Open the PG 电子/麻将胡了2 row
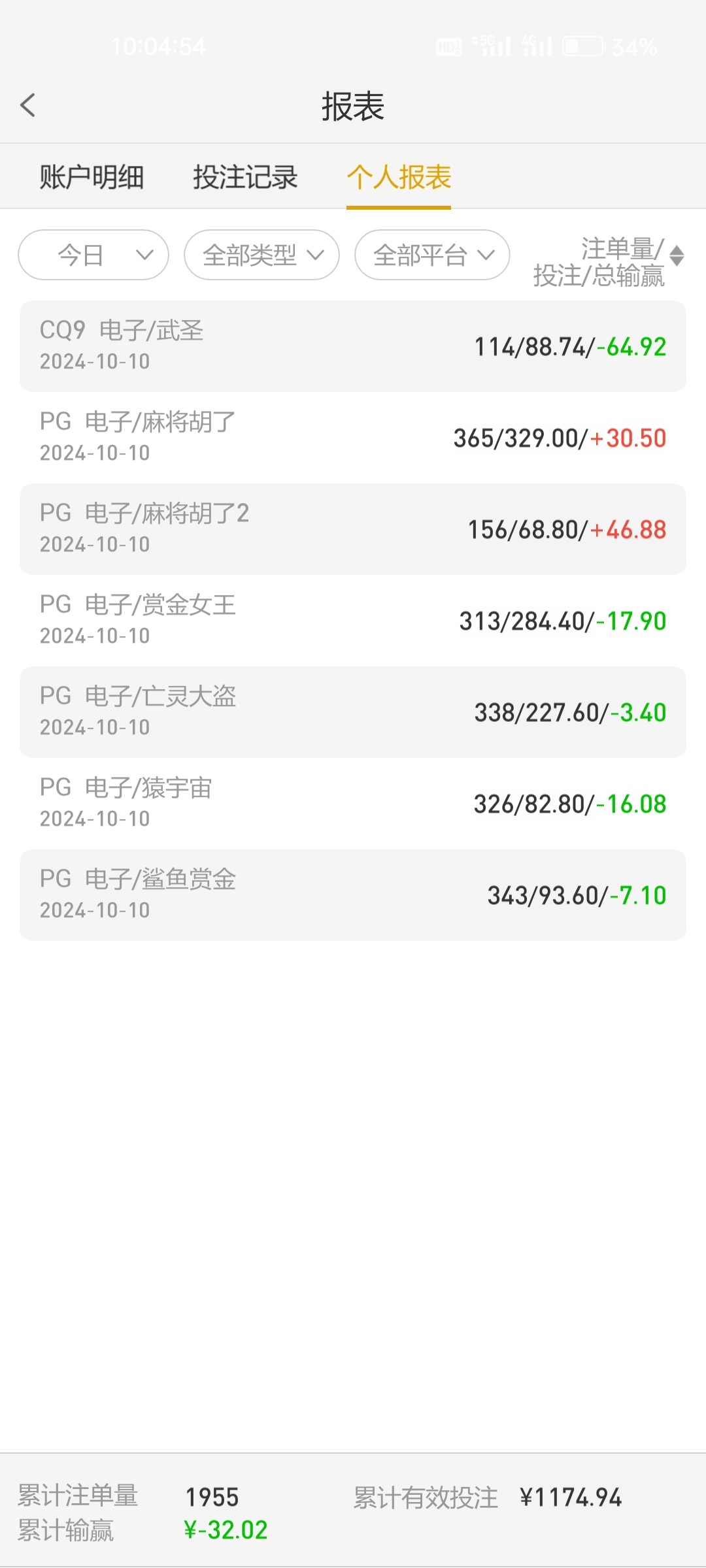706x1568 pixels. [353, 529]
